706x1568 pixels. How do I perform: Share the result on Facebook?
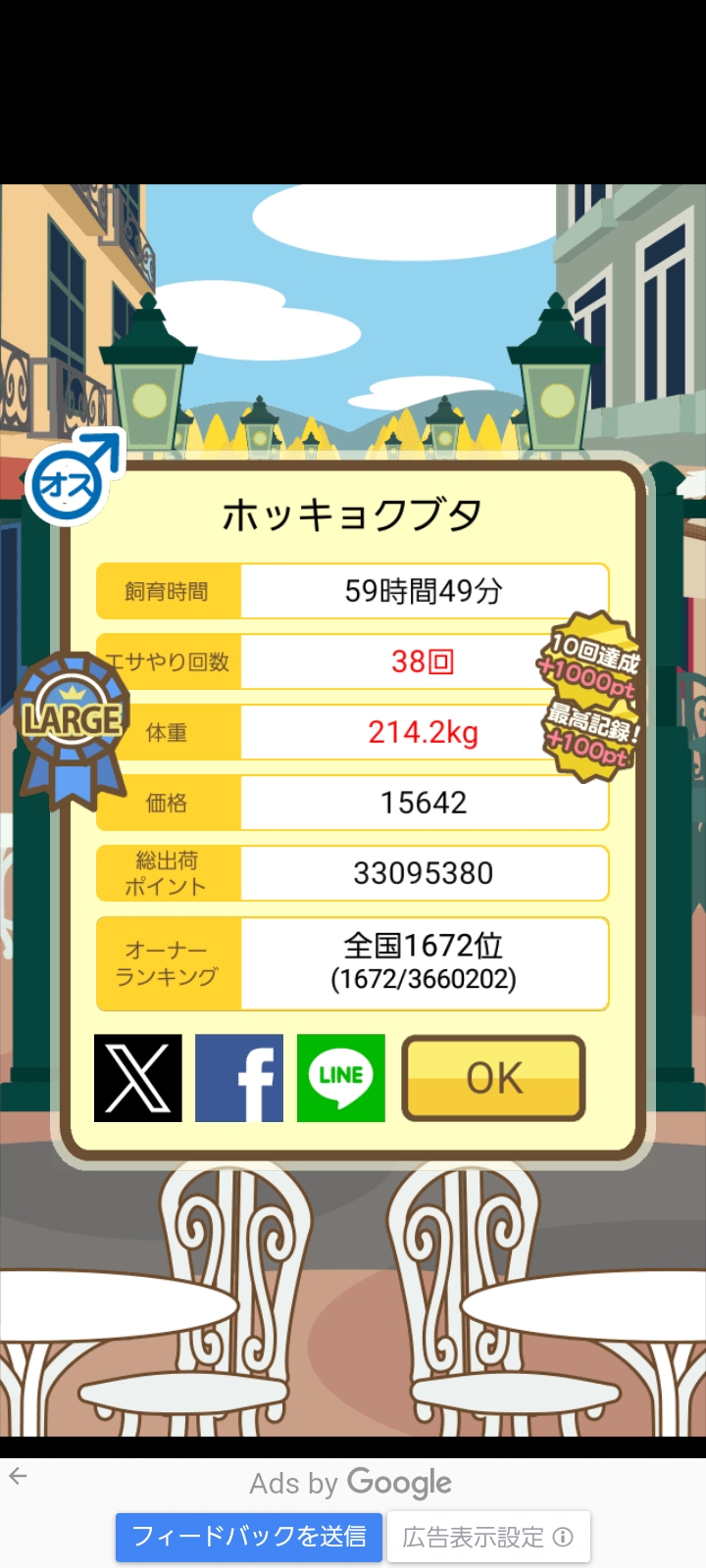tap(239, 1078)
